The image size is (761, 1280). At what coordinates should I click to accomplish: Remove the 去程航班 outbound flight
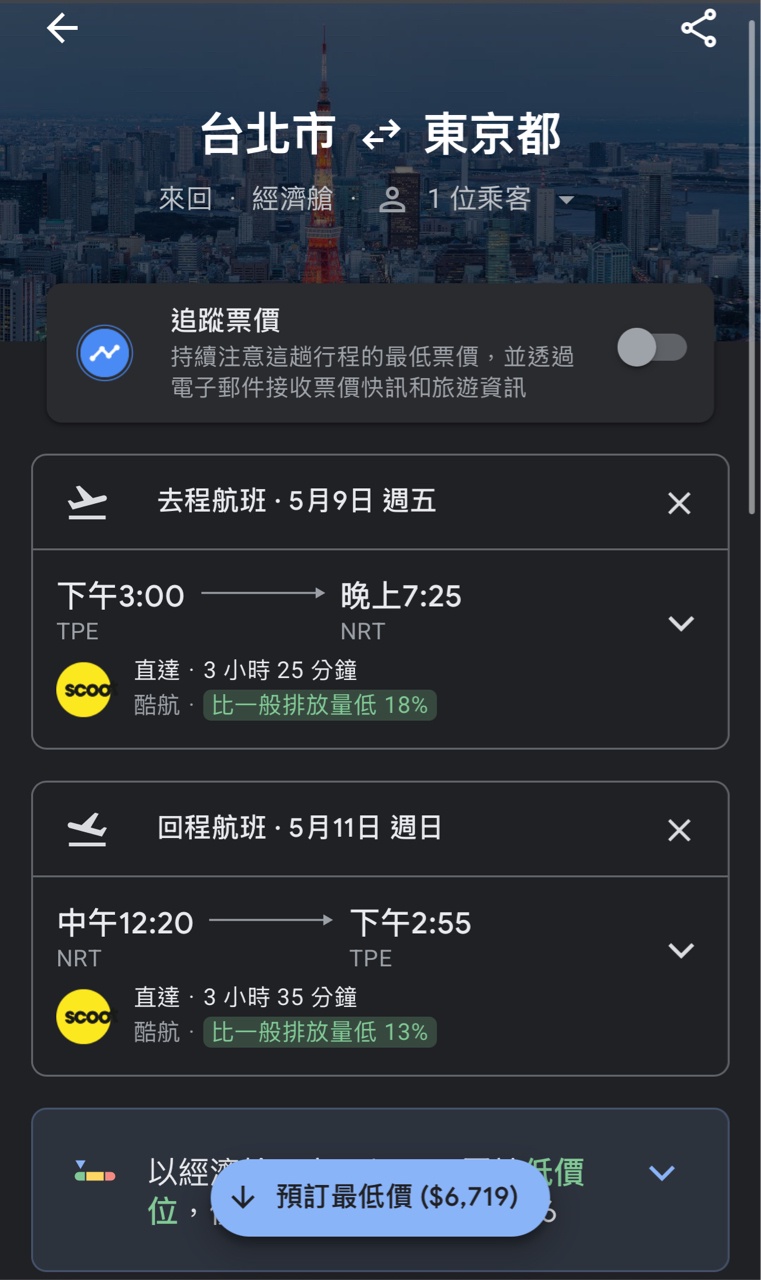(679, 503)
